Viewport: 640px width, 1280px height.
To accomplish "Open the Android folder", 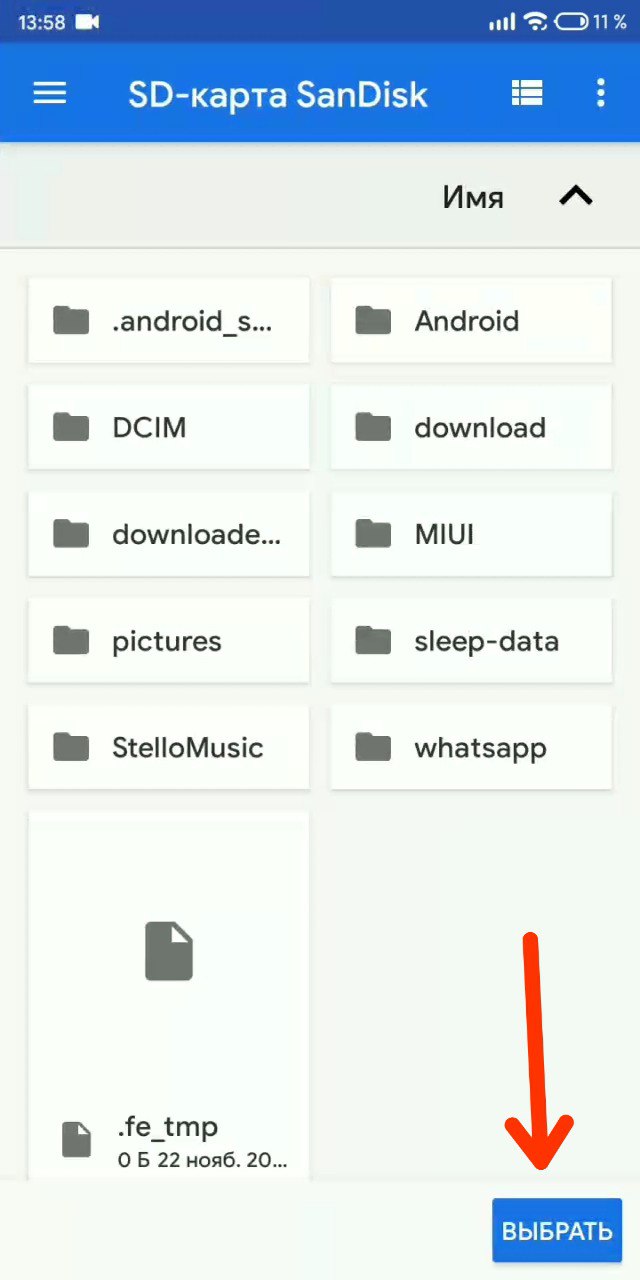I will pyautogui.click(x=471, y=321).
